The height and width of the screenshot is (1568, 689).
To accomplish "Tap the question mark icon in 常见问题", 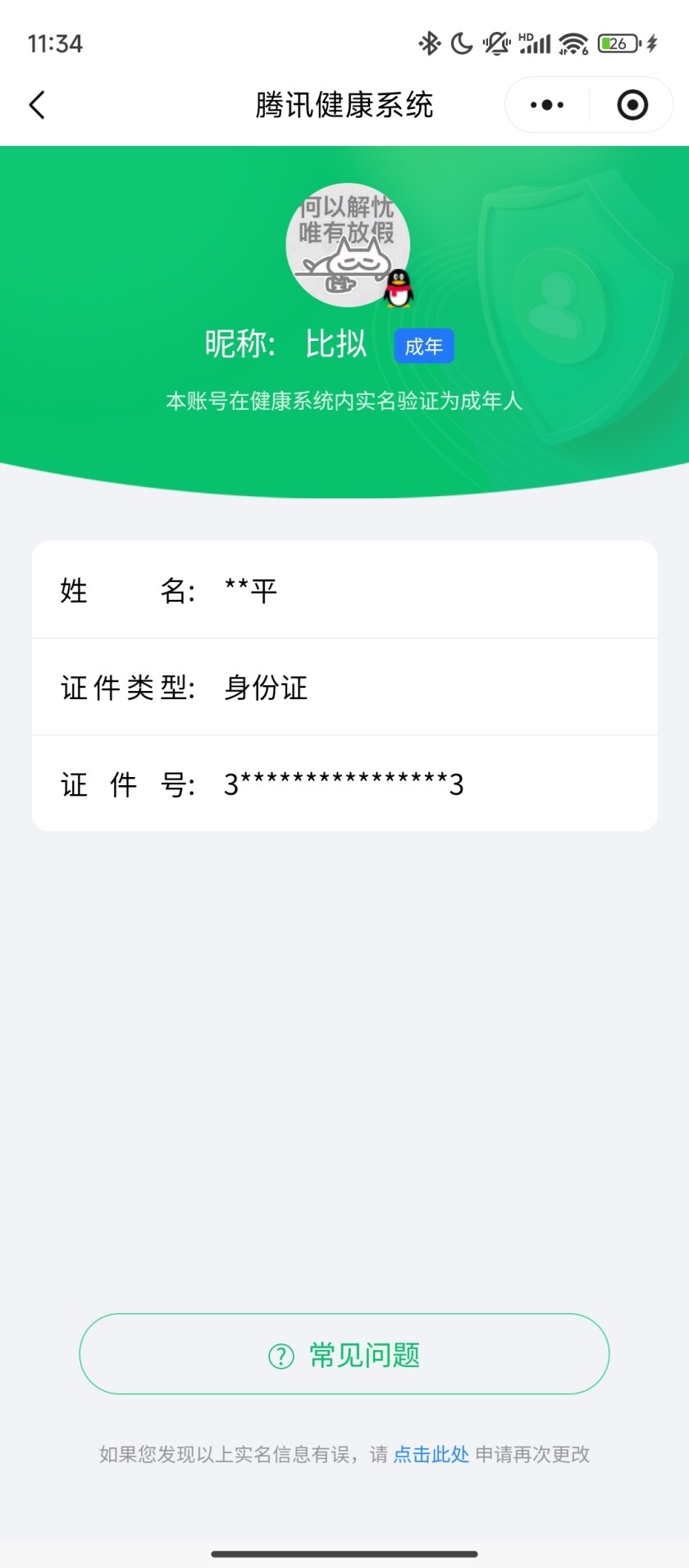I will click(x=281, y=1354).
